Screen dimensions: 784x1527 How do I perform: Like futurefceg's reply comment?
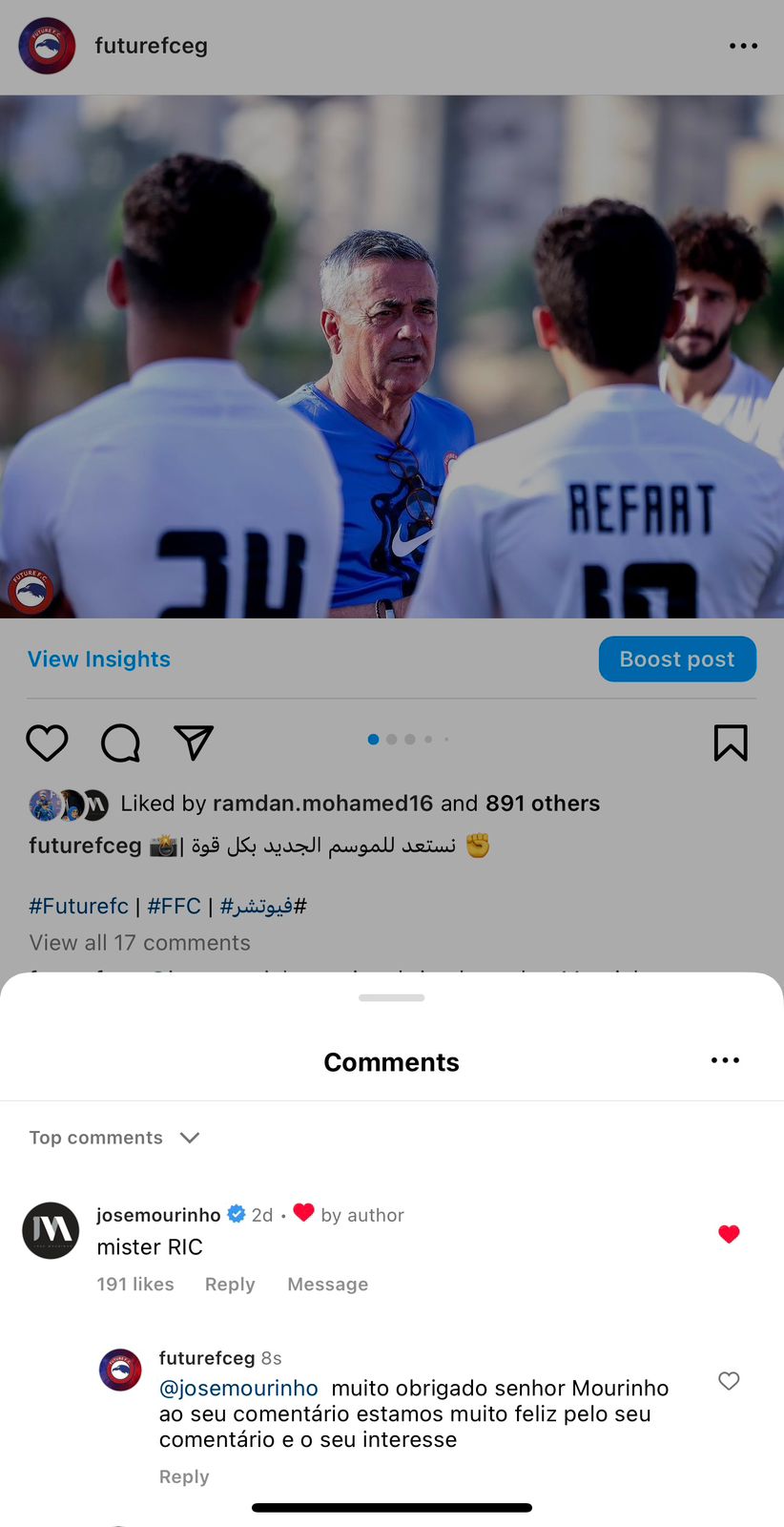point(729,1381)
